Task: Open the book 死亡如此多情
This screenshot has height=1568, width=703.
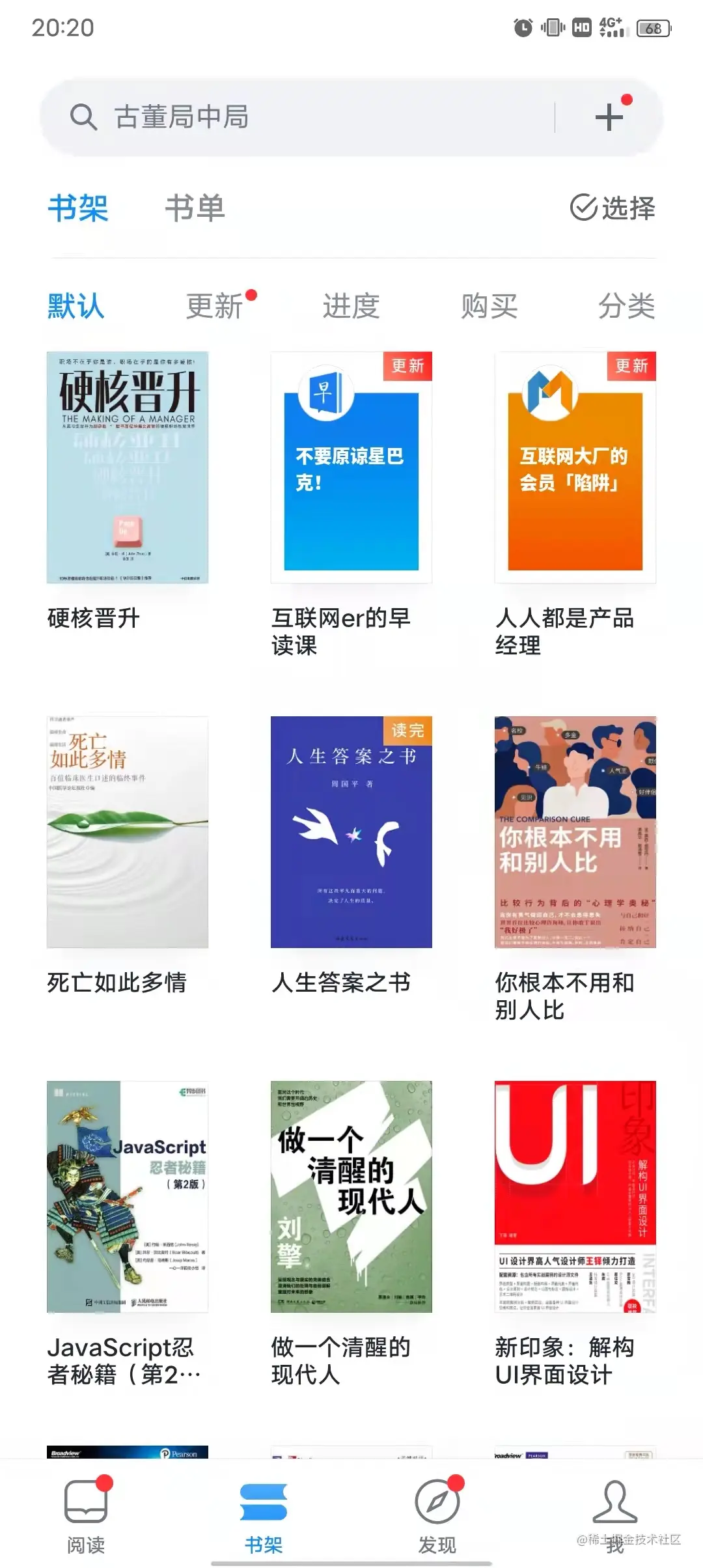Action: (x=128, y=832)
